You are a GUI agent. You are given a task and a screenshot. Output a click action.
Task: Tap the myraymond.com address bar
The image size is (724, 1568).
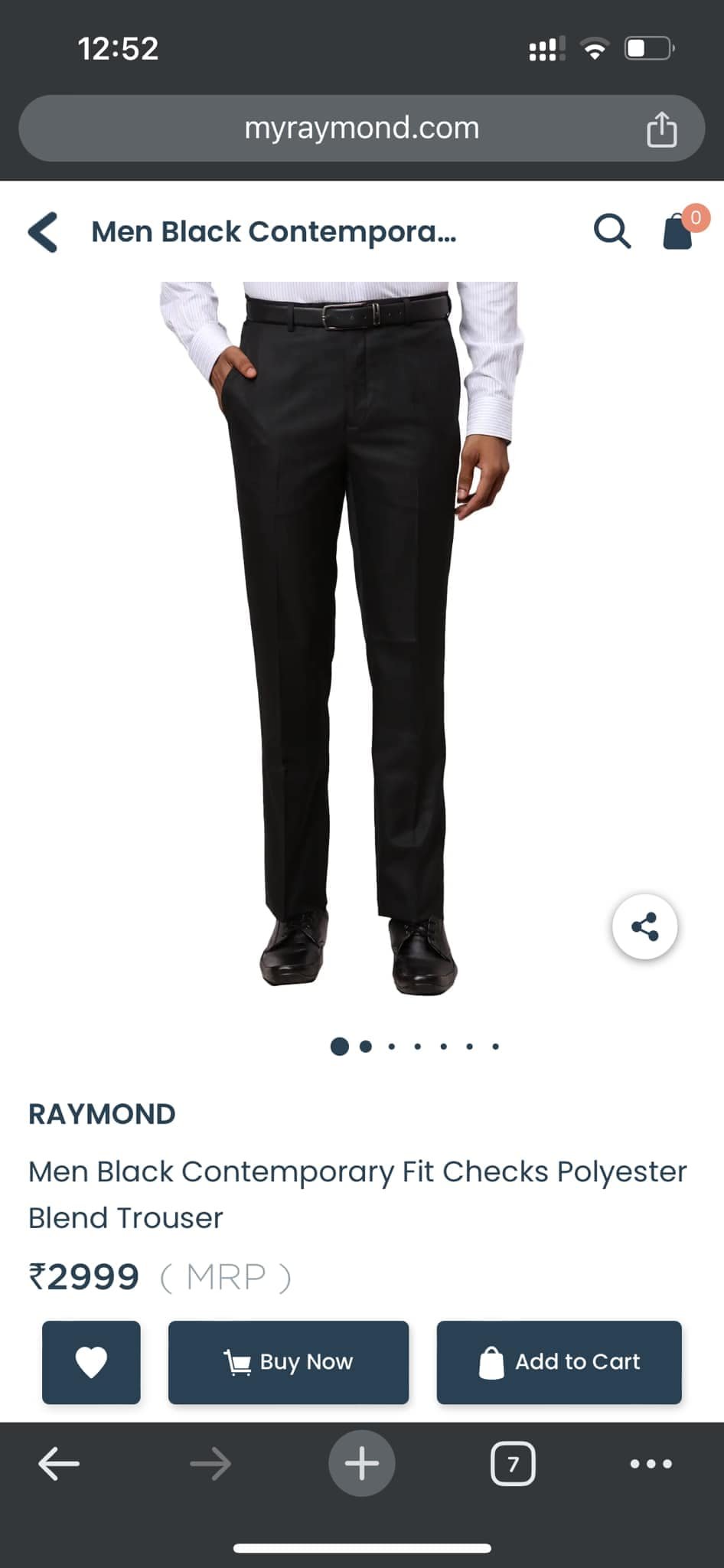pyautogui.click(x=361, y=128)
